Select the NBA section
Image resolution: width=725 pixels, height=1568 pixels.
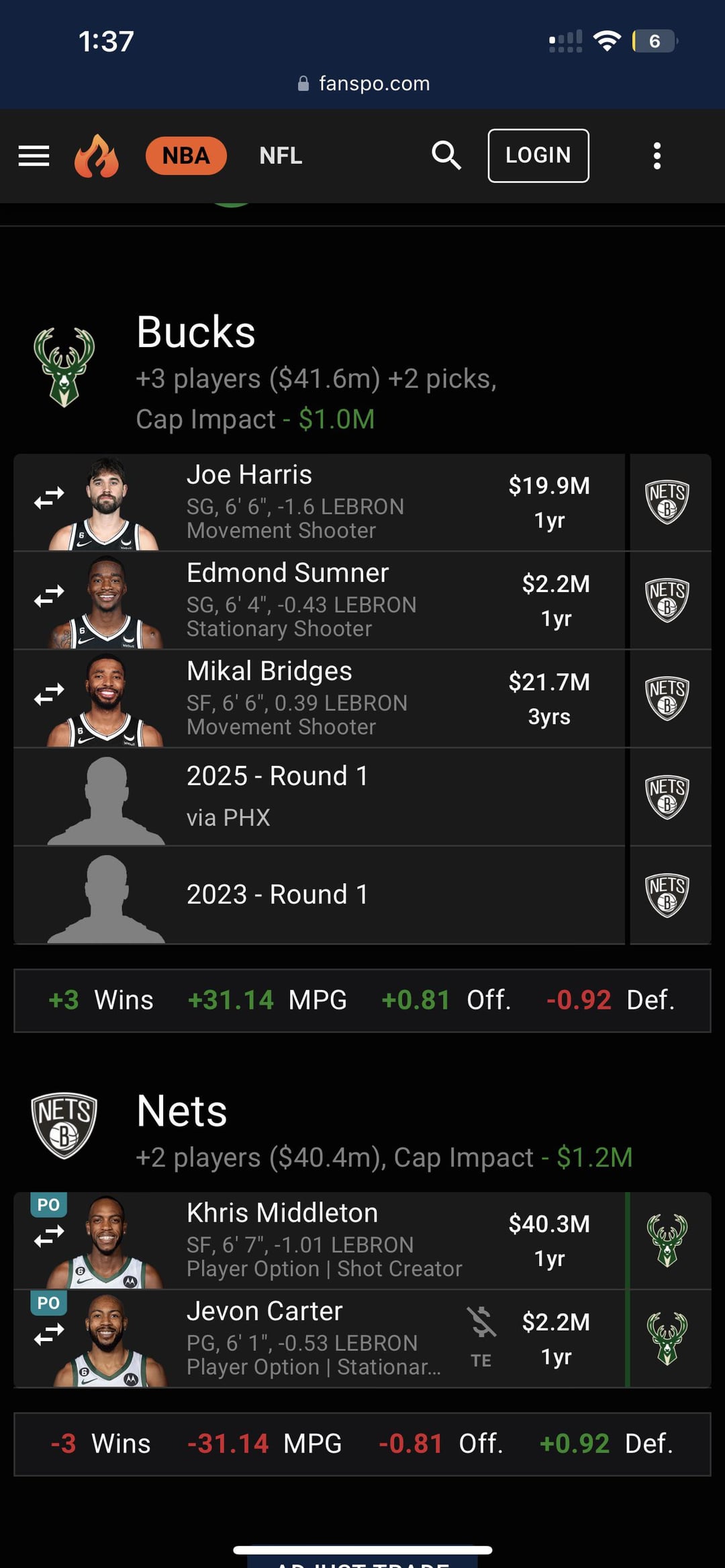186,156
